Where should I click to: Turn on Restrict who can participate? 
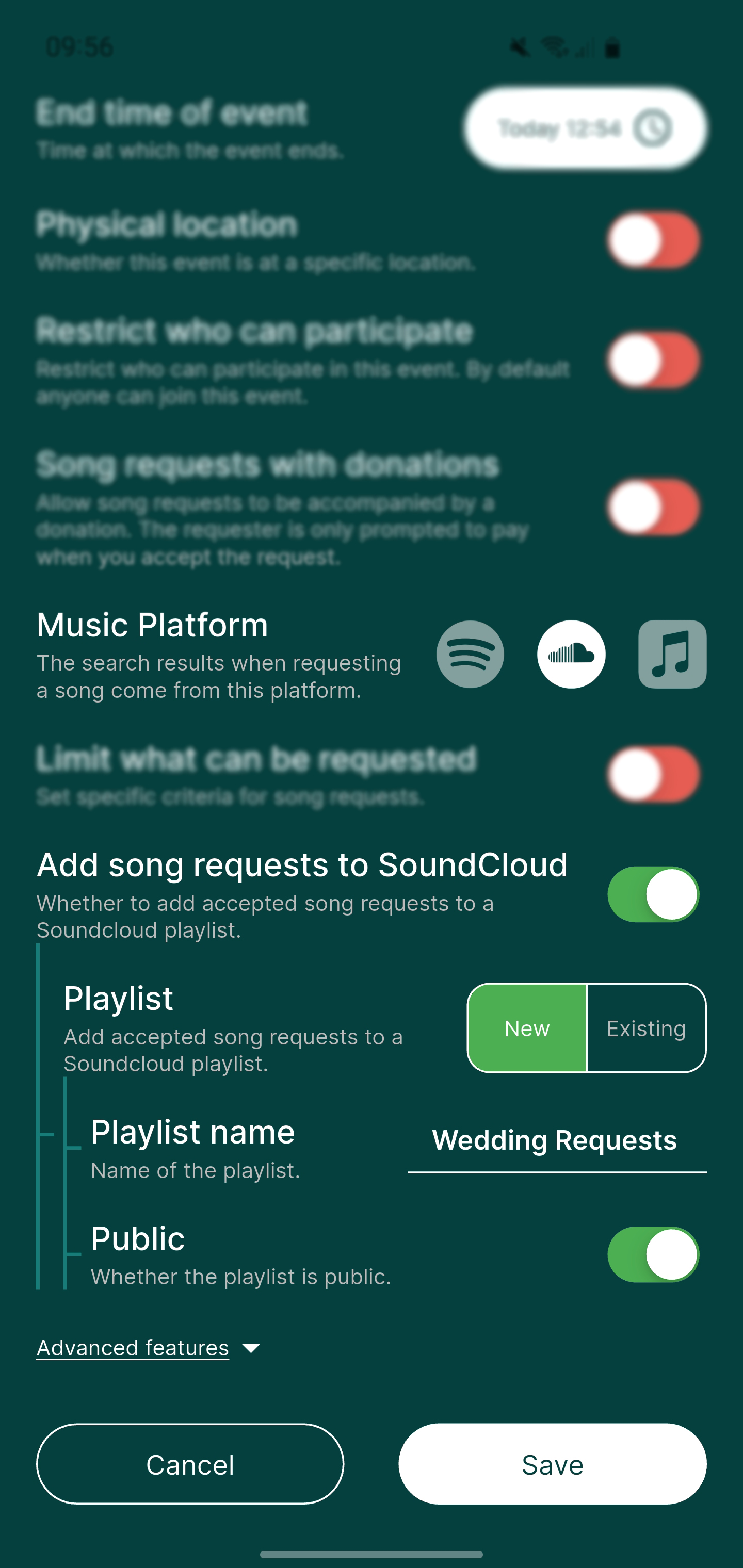click(x=652, y=359)
